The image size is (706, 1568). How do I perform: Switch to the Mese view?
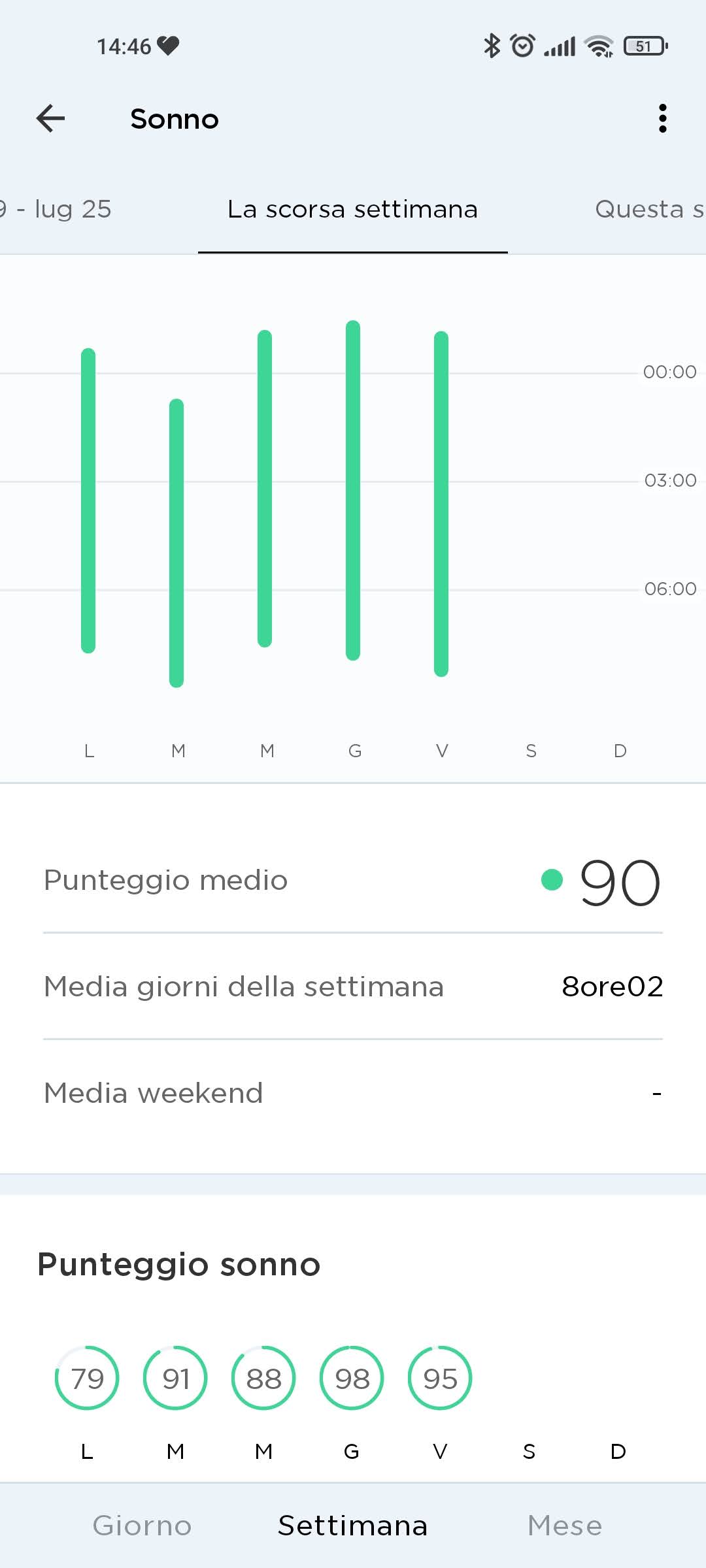pos(565,1526)
